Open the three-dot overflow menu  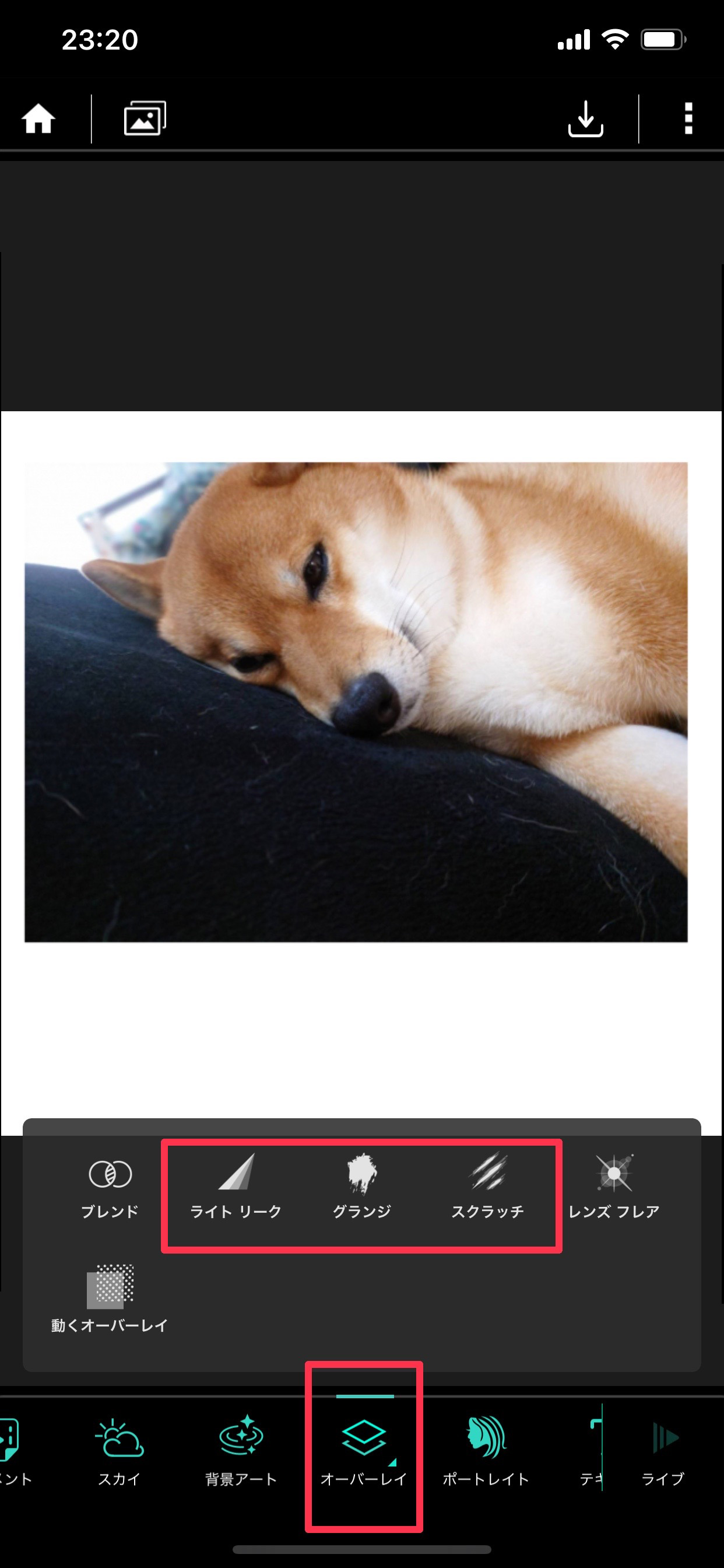coord(688,118)
